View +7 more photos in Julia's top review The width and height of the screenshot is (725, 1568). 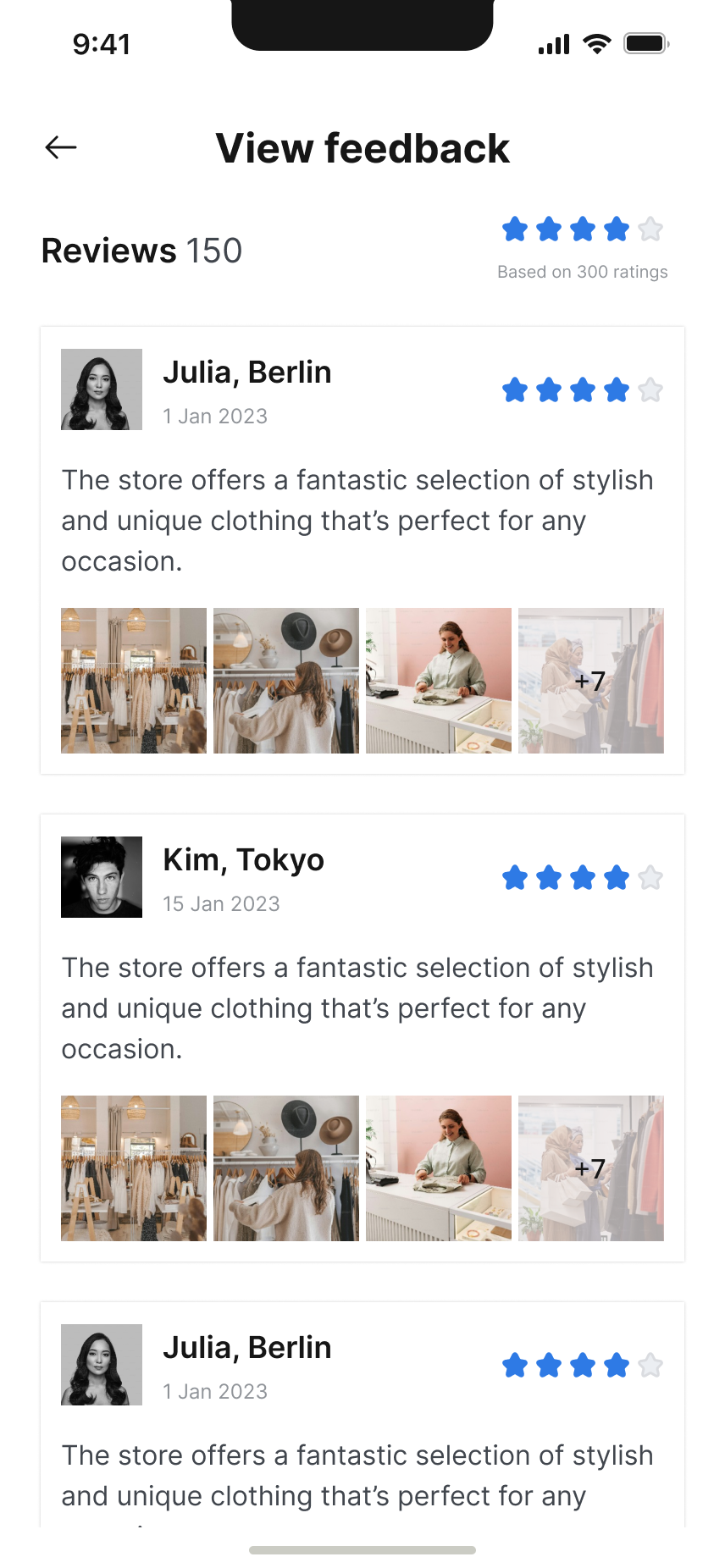click(591, 681)
